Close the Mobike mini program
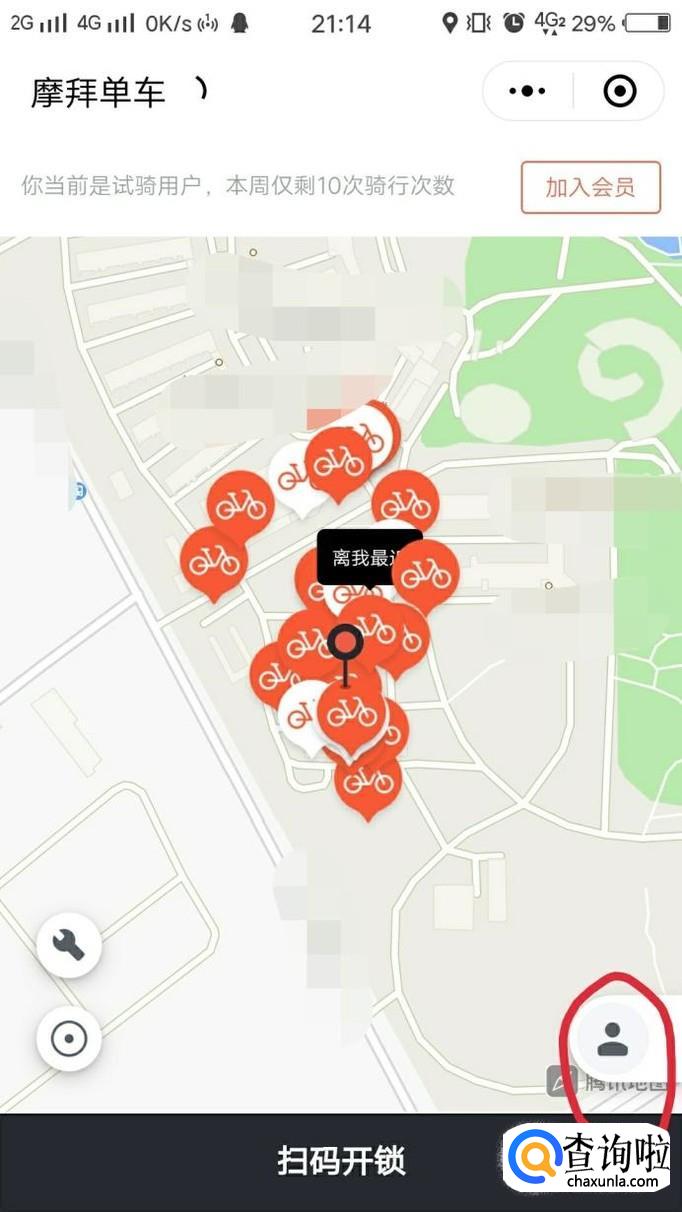This screenshot has height=1212, width=682. (x=620, y=92)
